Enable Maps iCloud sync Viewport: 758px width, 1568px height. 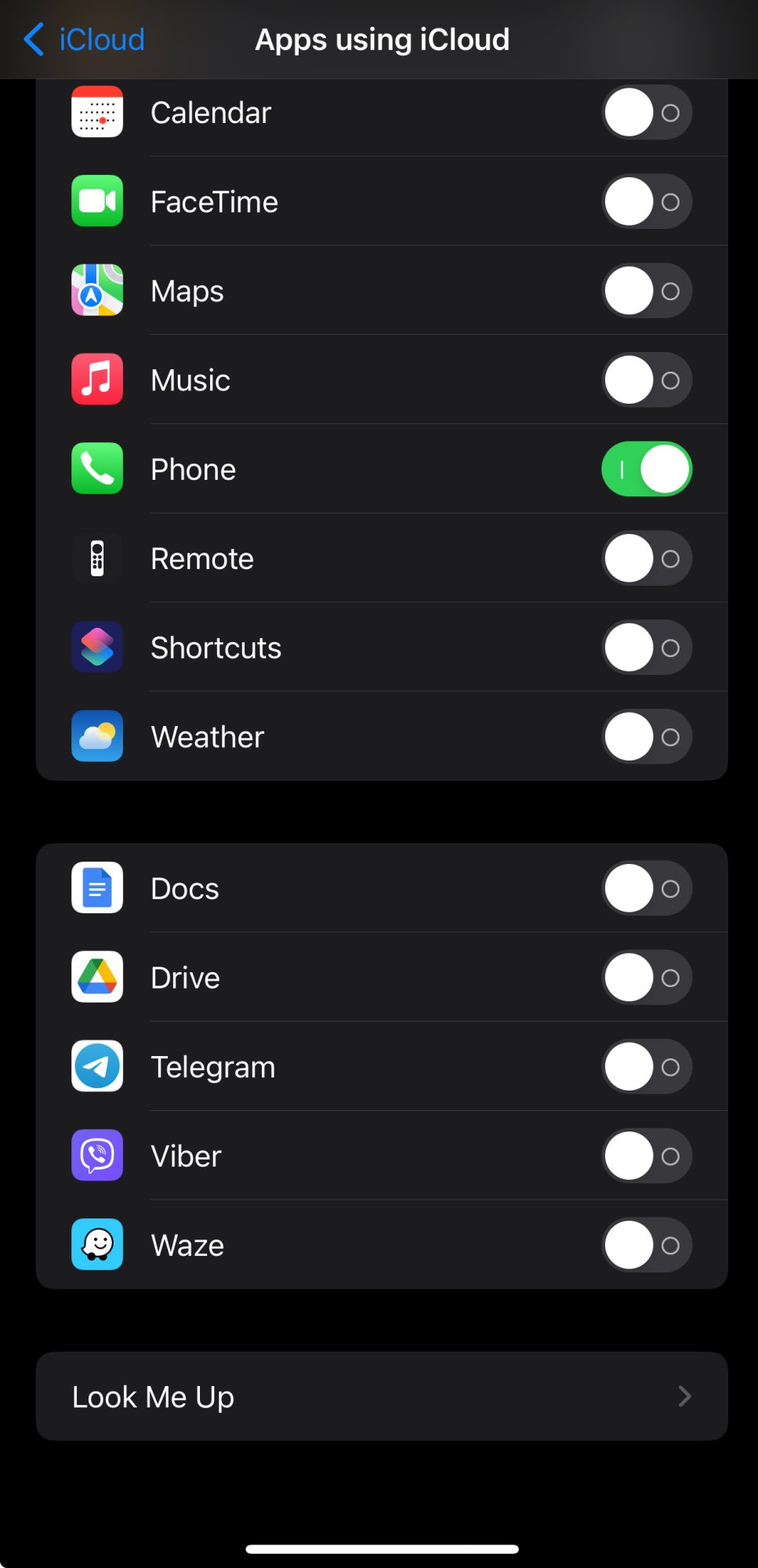point(646,292)
